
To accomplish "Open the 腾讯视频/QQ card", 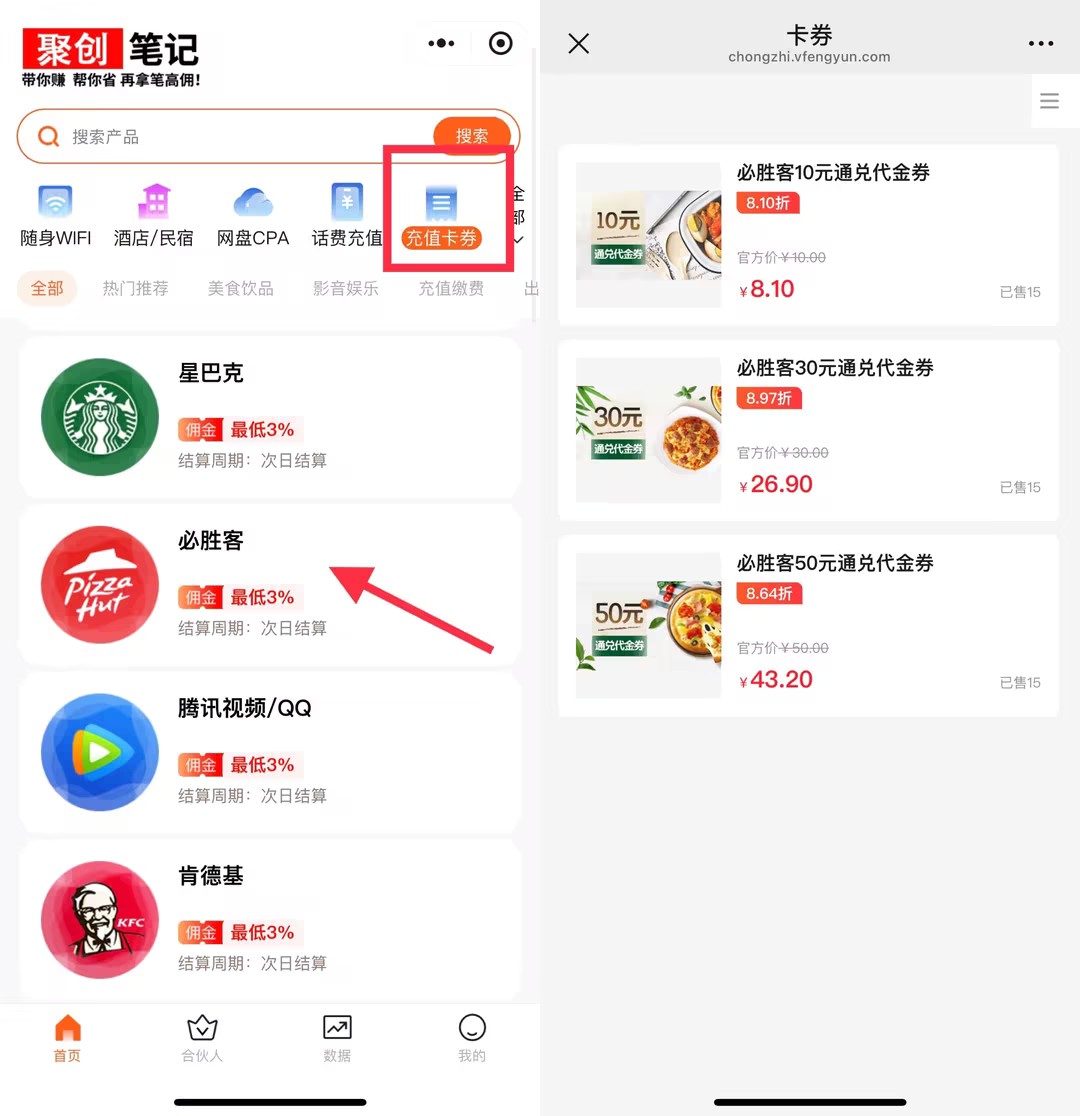I will [270, 751].
